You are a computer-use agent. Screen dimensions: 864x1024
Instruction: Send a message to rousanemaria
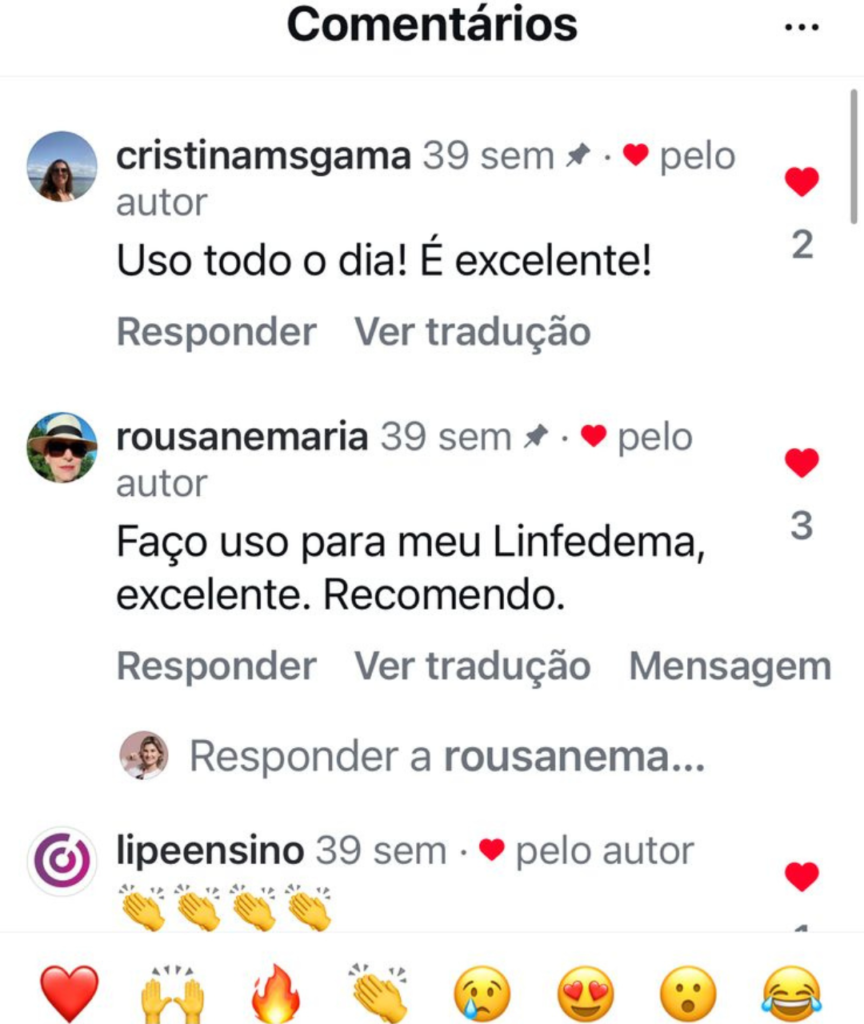(x=729, y=666)
